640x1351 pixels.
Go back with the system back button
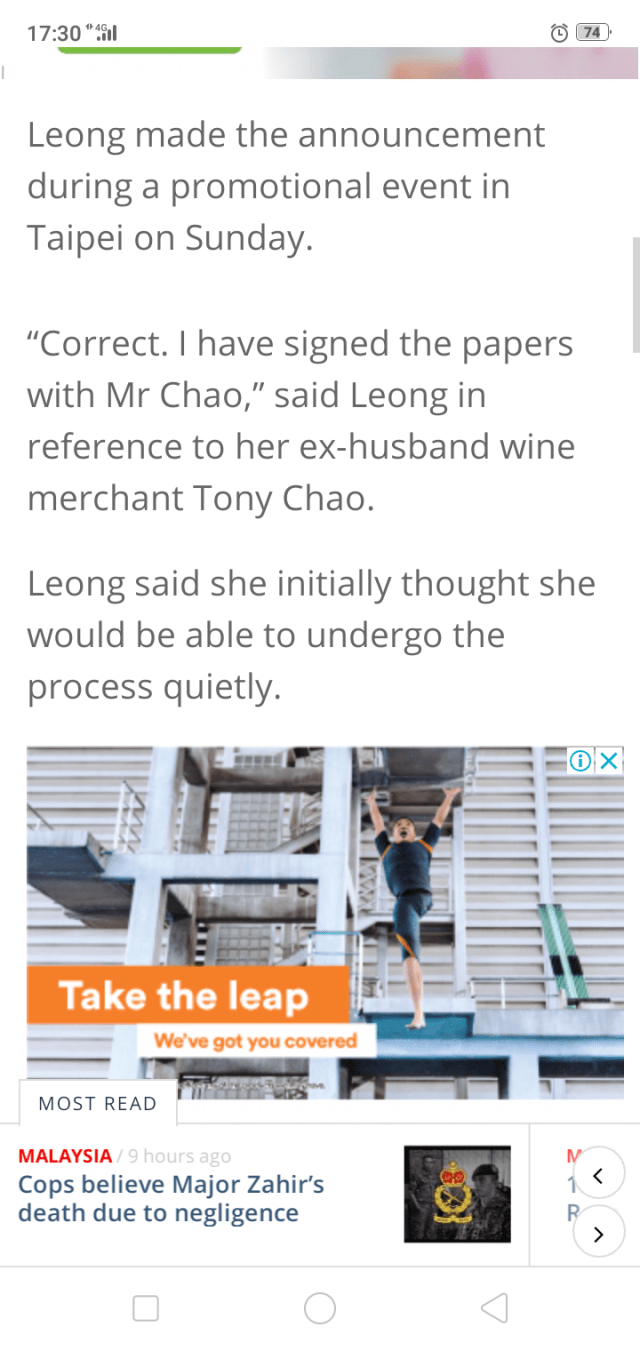click(494, 1307)
